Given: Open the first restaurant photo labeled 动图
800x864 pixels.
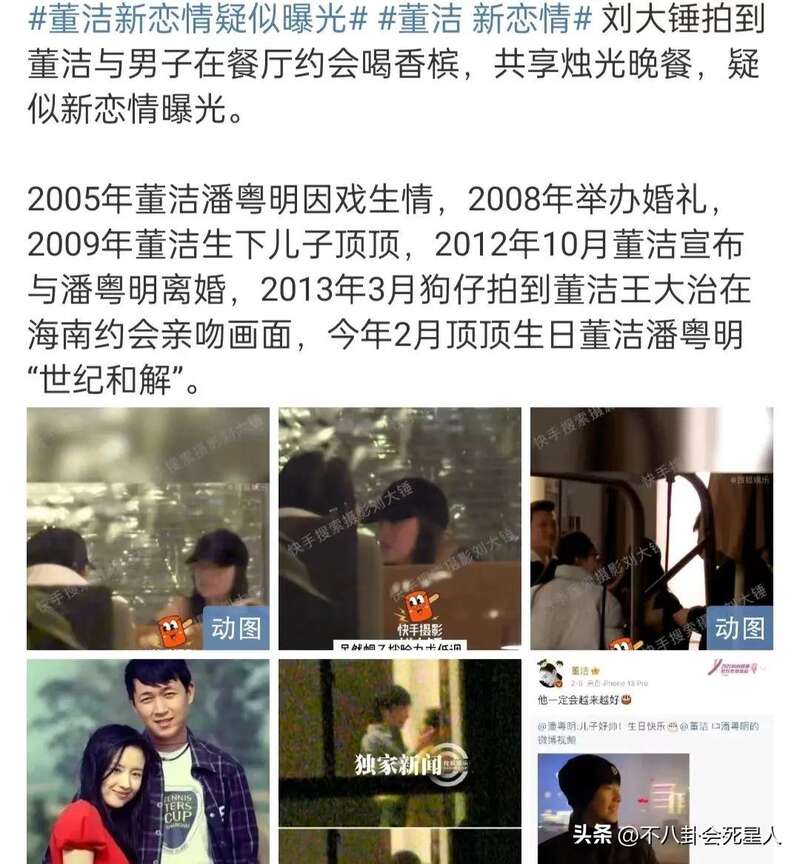Looking at the screenshot, I should point(148,528).
